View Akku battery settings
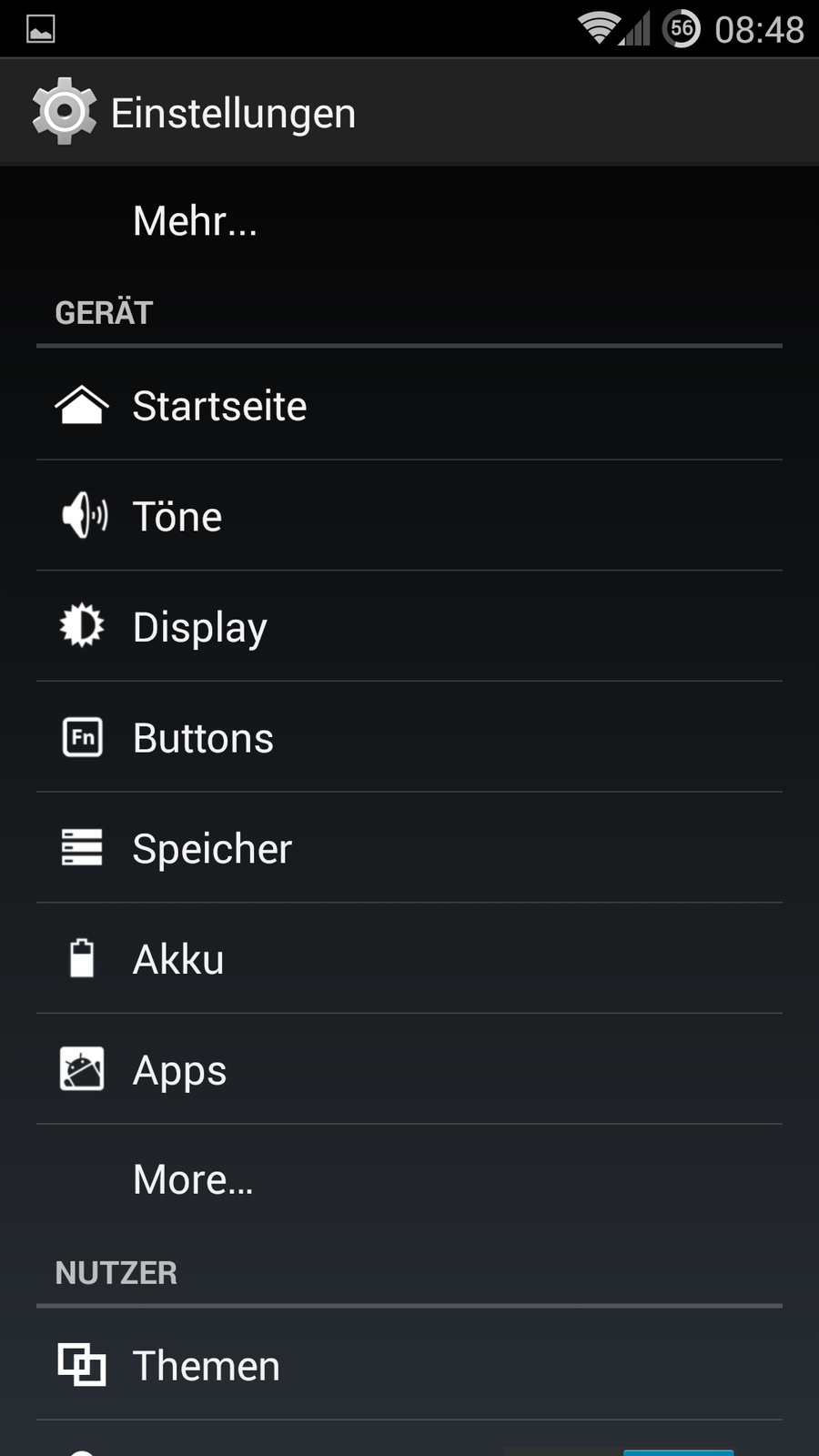 point(178,960)
